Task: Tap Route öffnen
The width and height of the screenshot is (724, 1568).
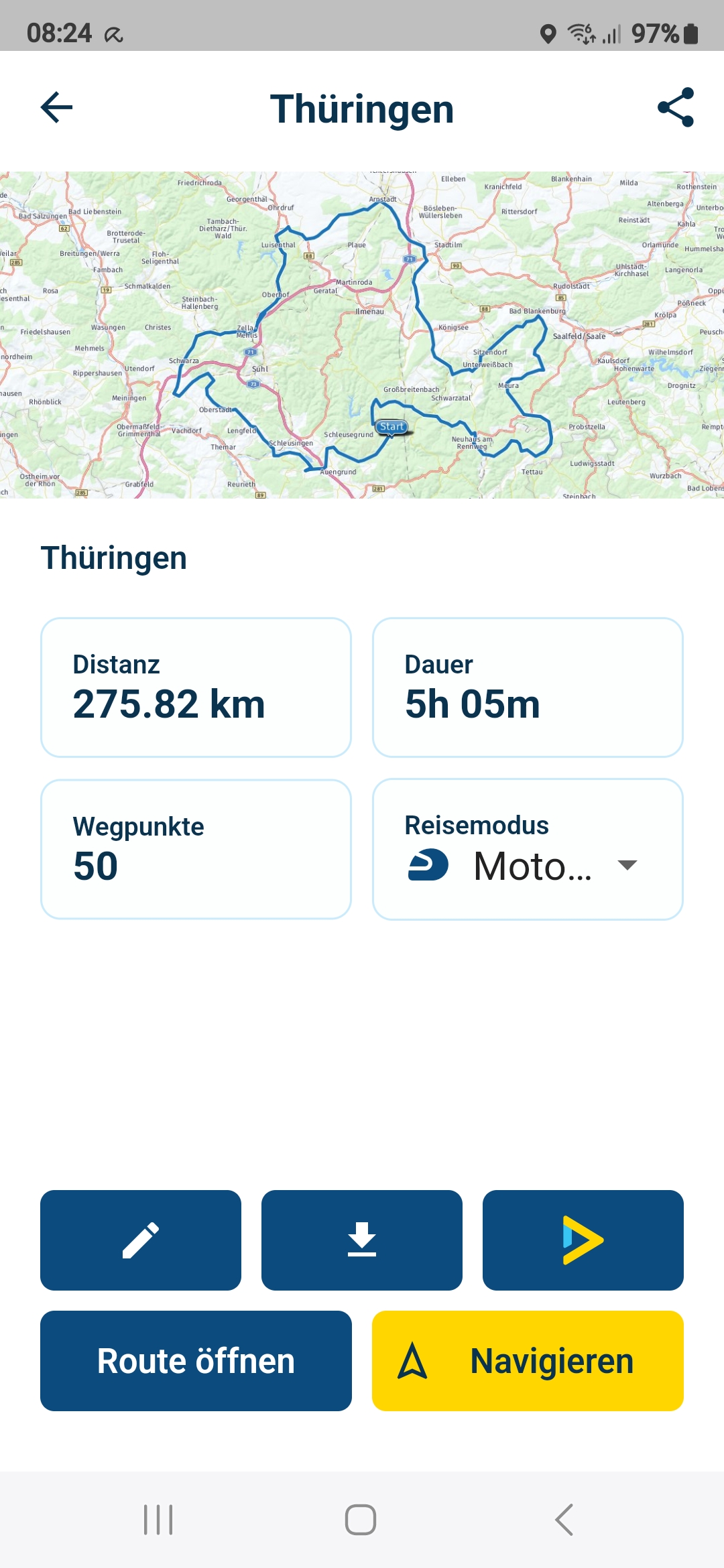Action: coord(196,1361)
